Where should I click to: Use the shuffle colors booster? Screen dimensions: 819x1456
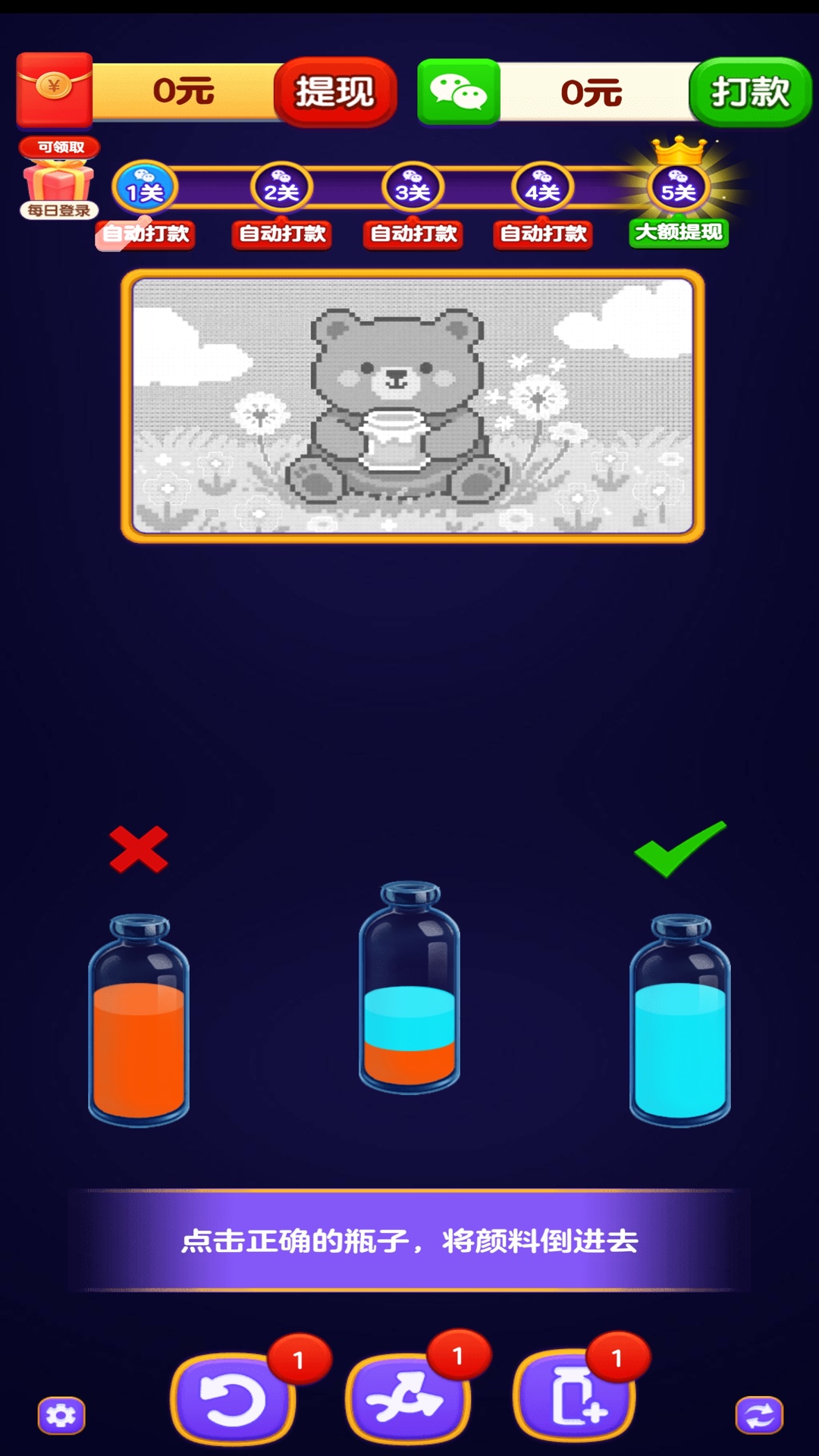tap(407, 1398)
